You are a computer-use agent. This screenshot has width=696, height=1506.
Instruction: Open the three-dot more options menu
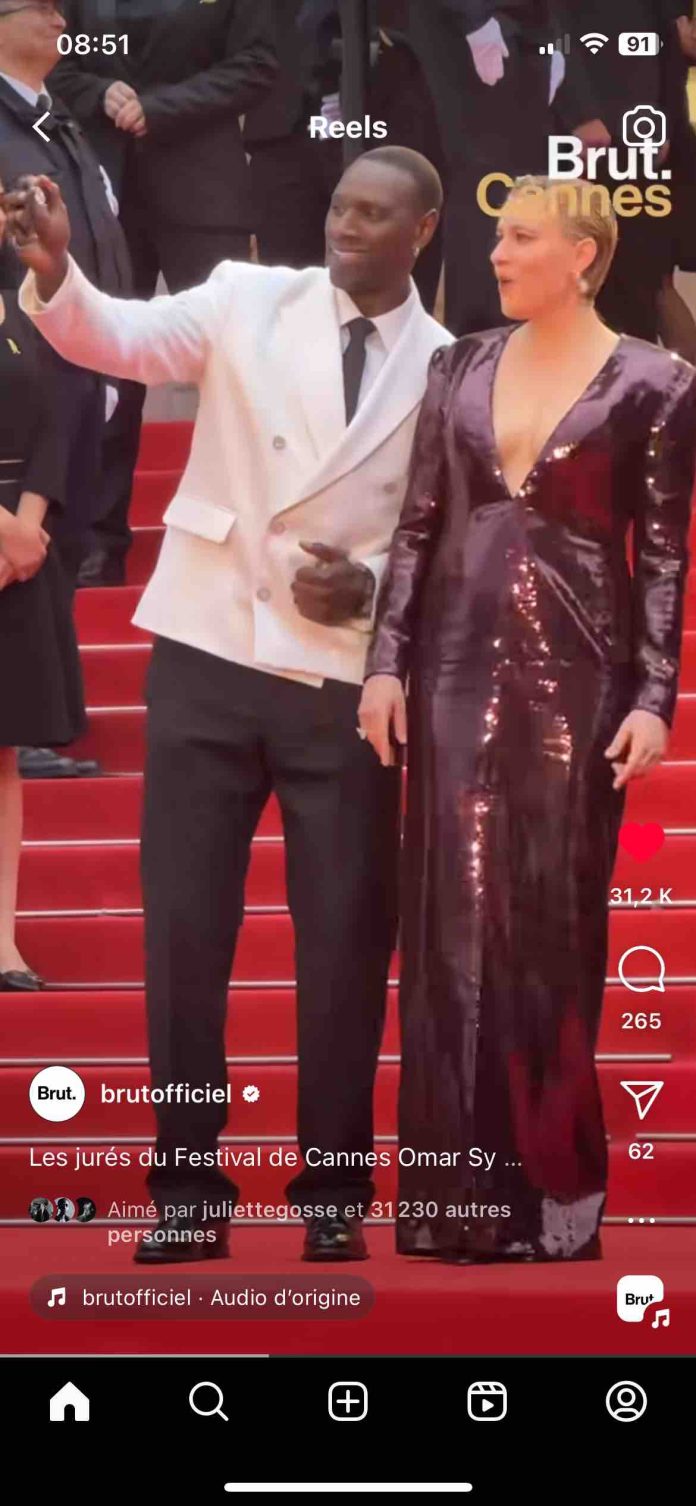[x=641, y=1221]
